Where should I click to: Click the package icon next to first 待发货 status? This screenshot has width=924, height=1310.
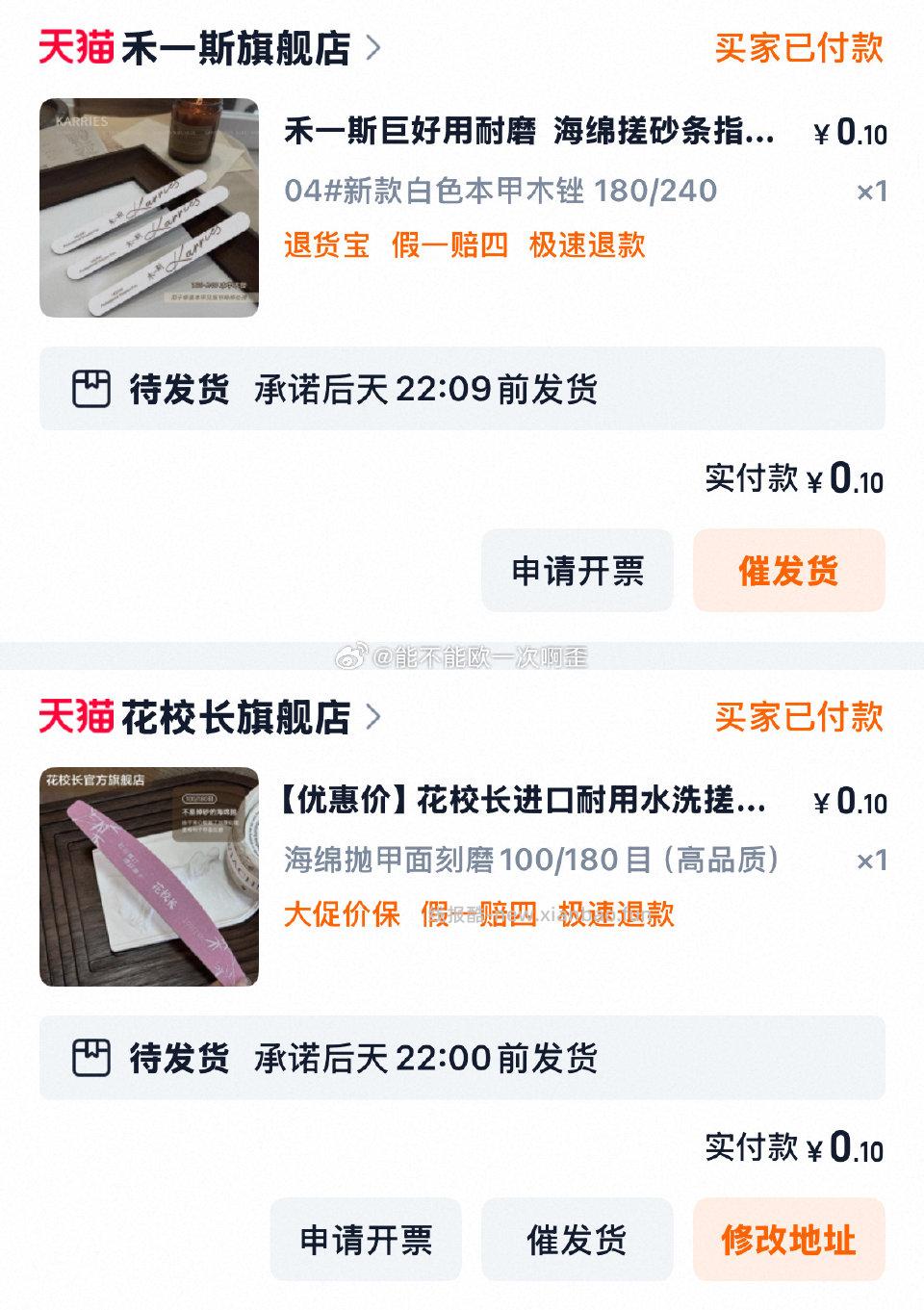point(92,389)
